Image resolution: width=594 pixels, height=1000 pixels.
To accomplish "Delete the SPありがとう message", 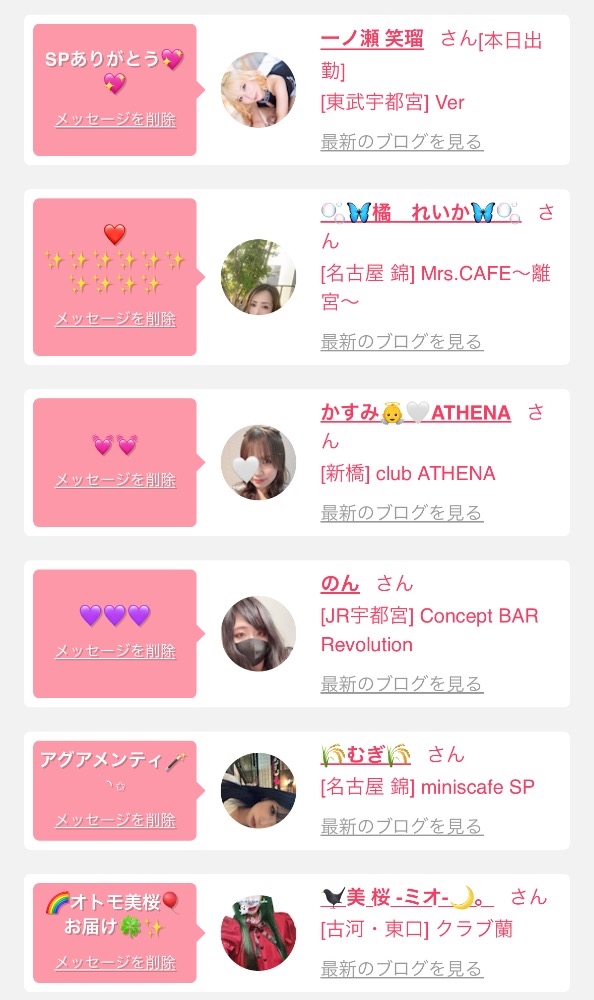I will click(x=115, y=119).
